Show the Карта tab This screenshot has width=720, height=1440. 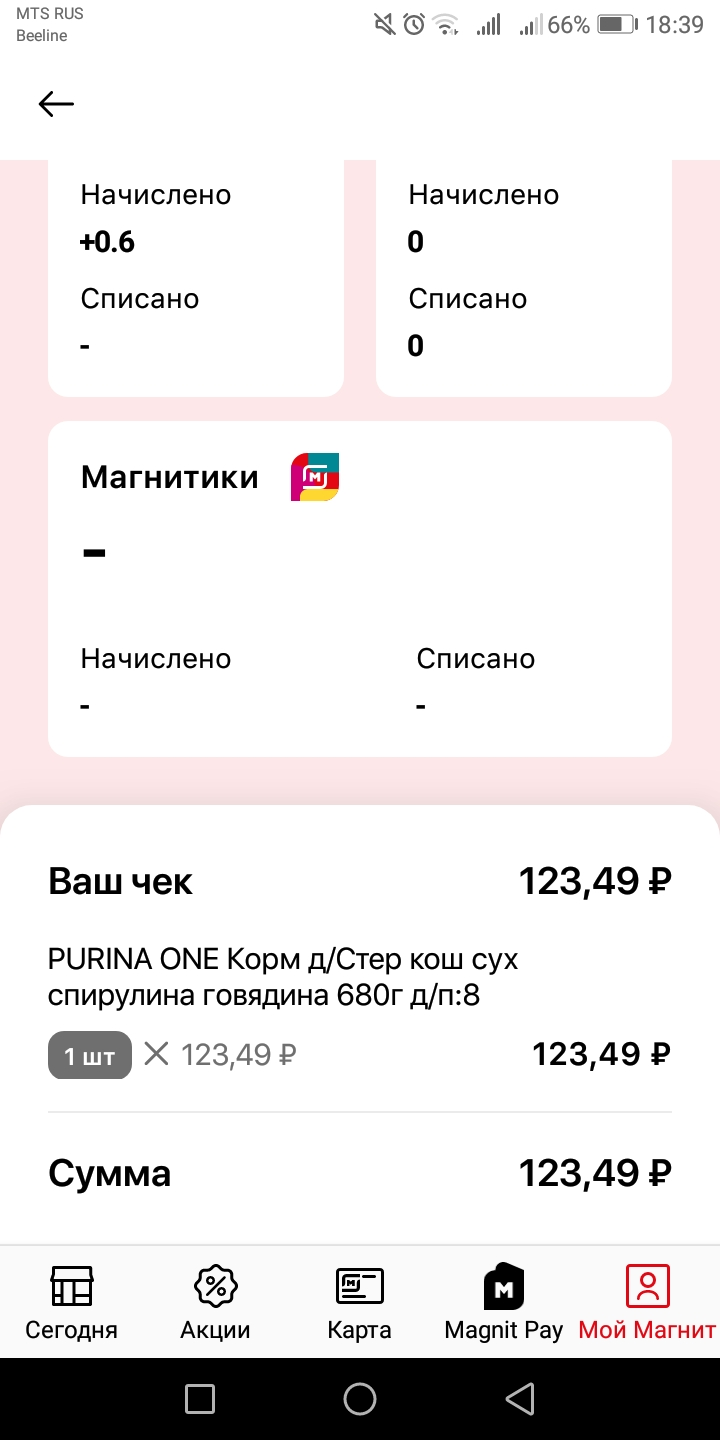click(x=359, y=1302)
